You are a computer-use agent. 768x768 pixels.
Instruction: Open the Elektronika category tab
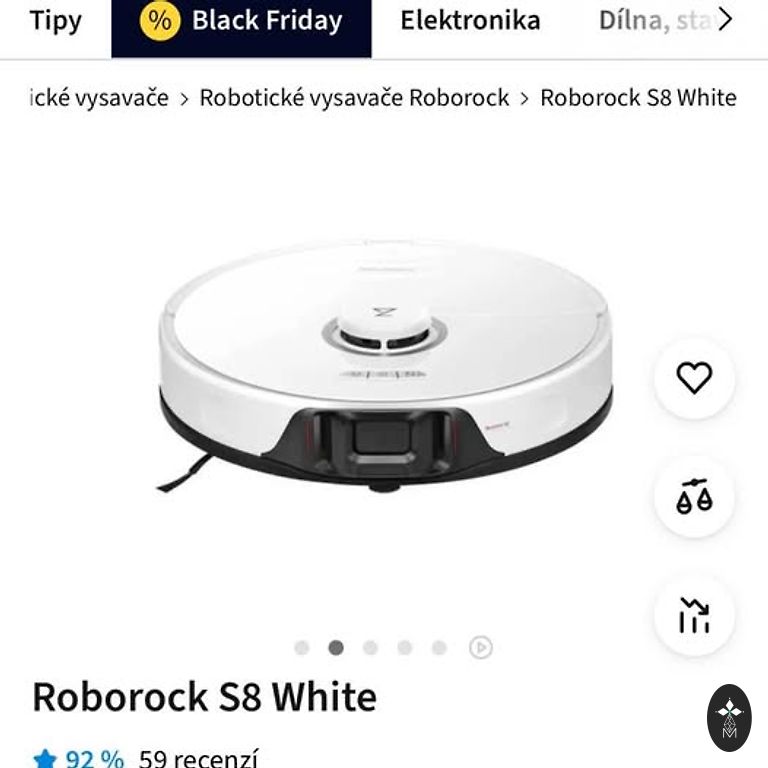(x=470, y=21)
